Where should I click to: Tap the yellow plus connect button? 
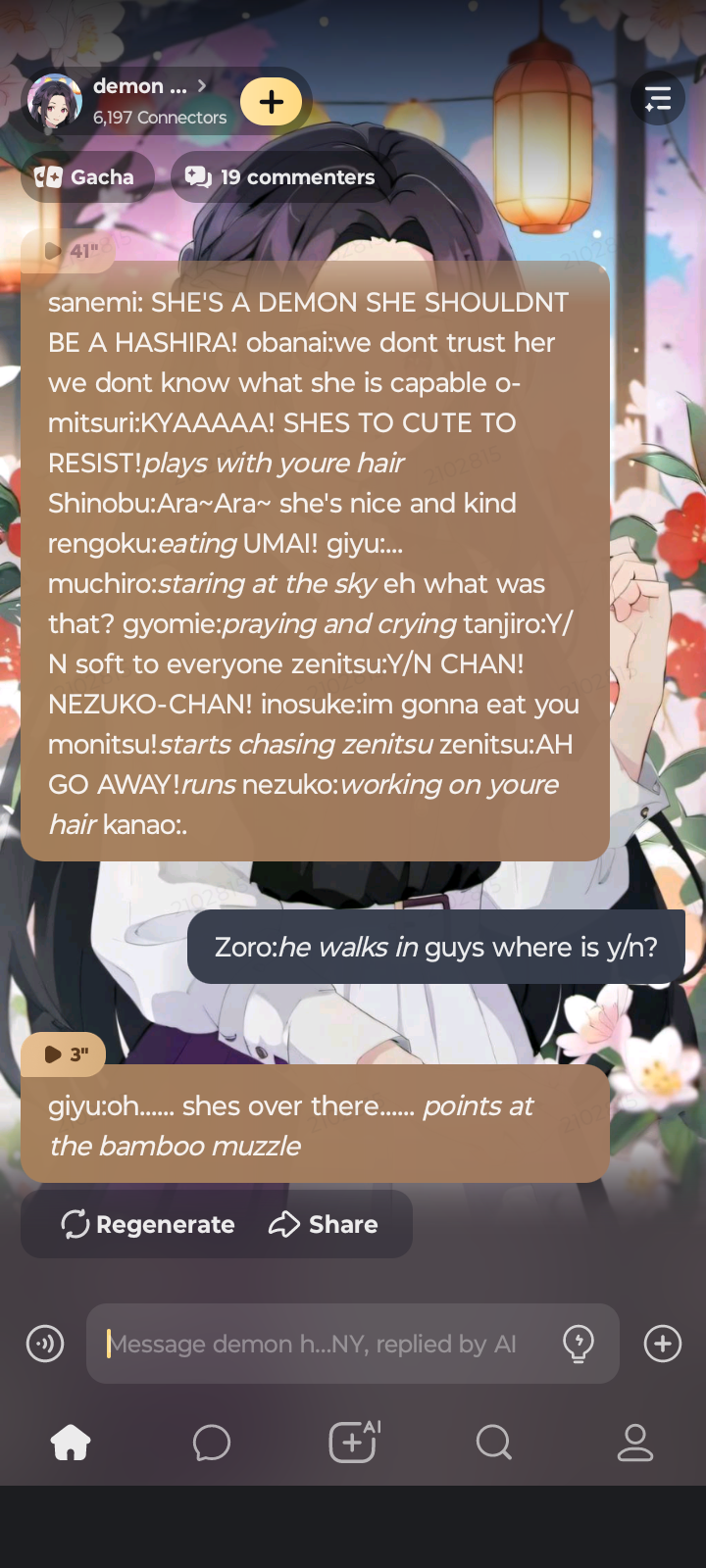coord(272,102)
